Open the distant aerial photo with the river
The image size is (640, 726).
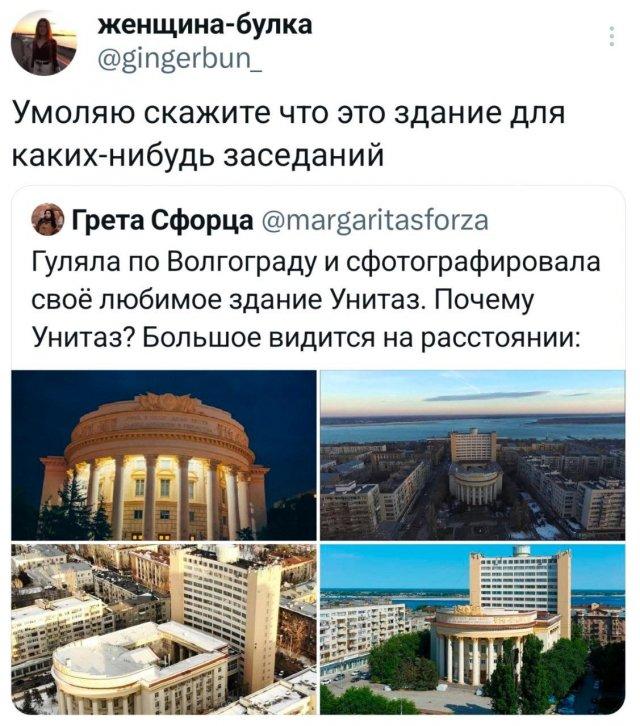tap(472, 455)
